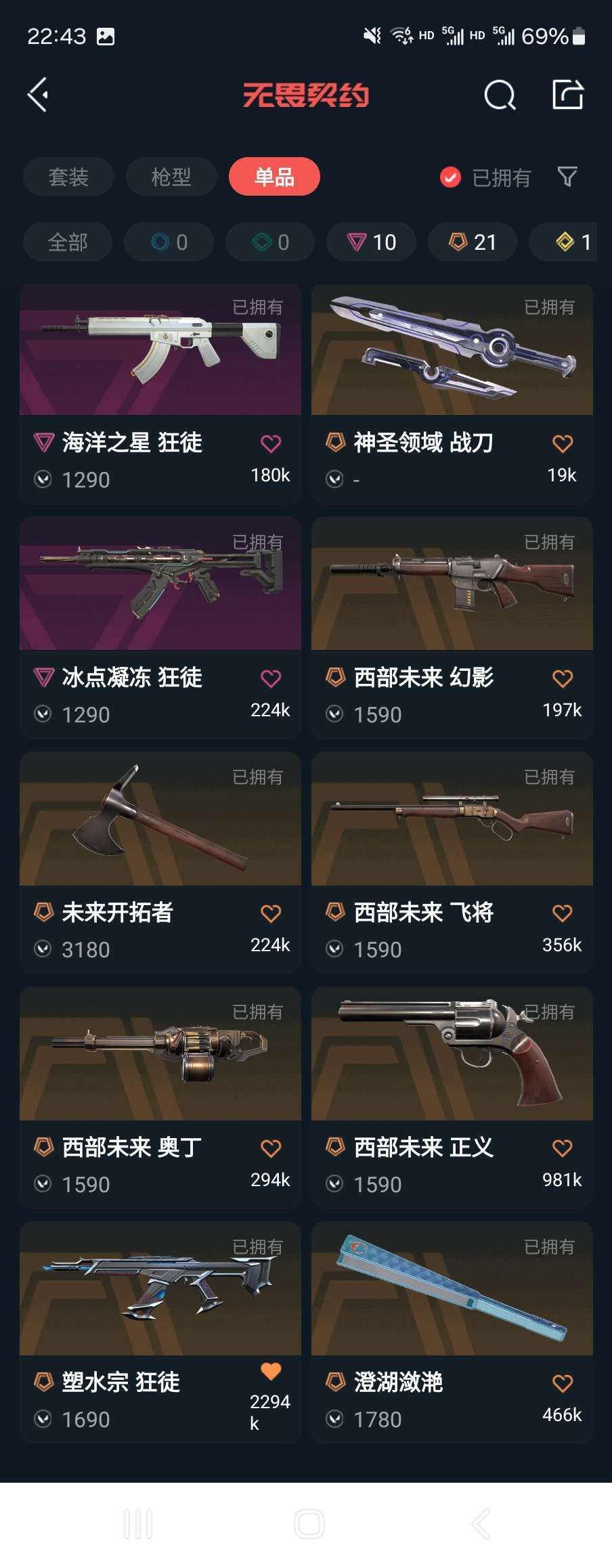Like the 西部未来 奥丁 skin
The height and width of the screenshot is (1568, 612).
point(271,1148)
